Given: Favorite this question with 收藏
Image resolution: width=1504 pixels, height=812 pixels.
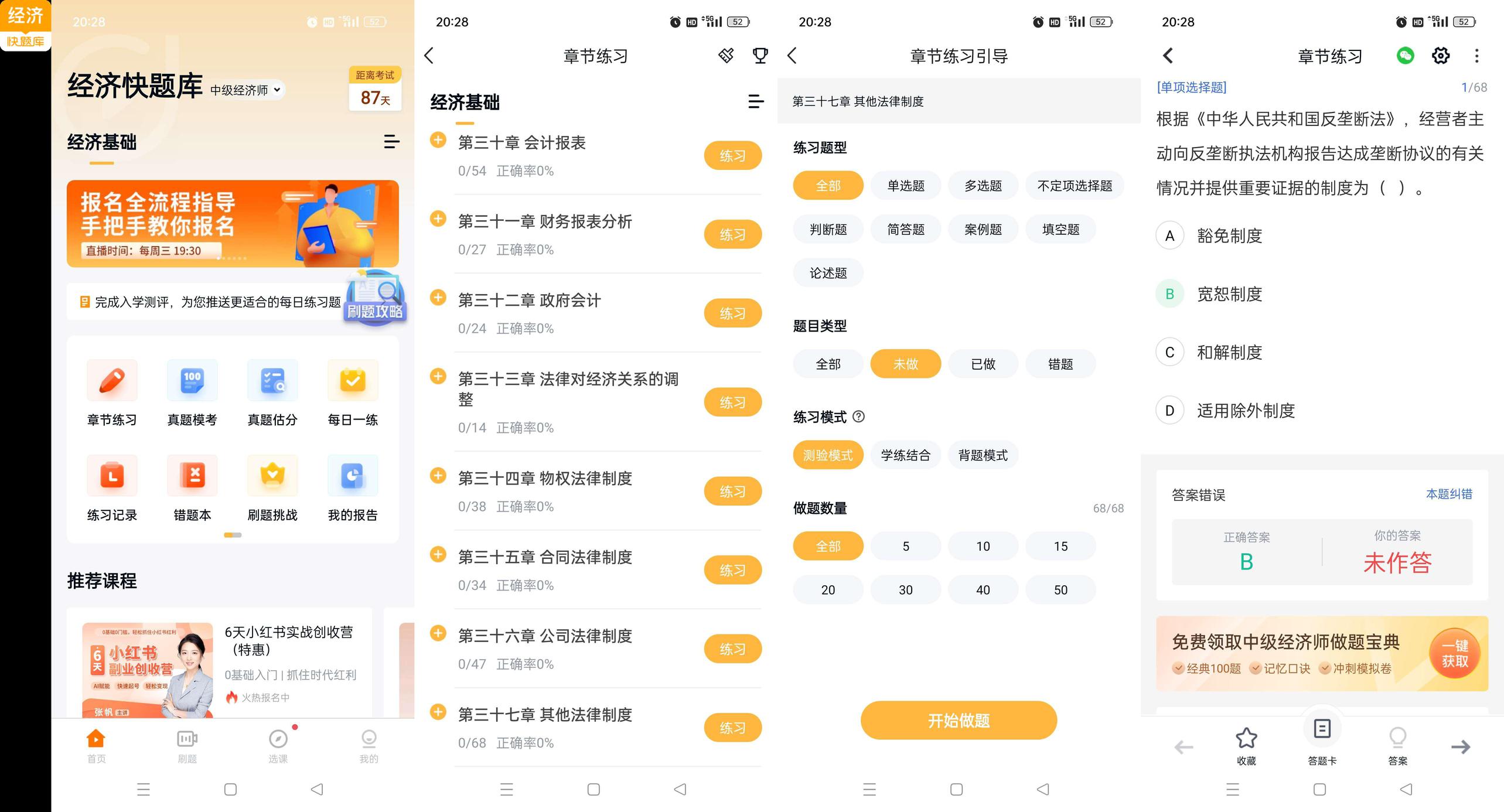Looking at the screenshot, I should (1246, 746).
